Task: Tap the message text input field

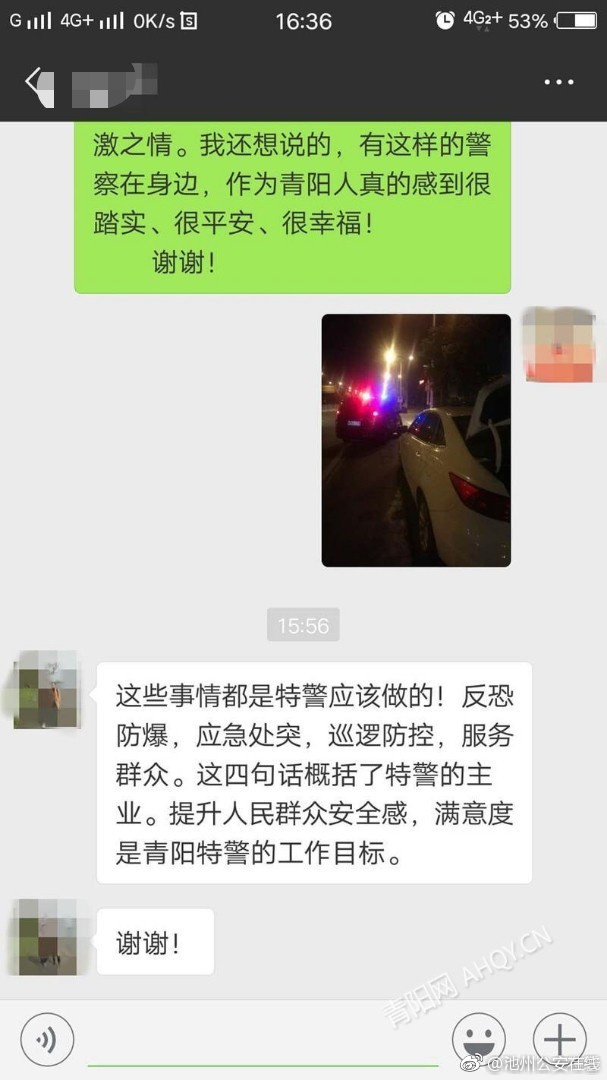Action: 262,1040
